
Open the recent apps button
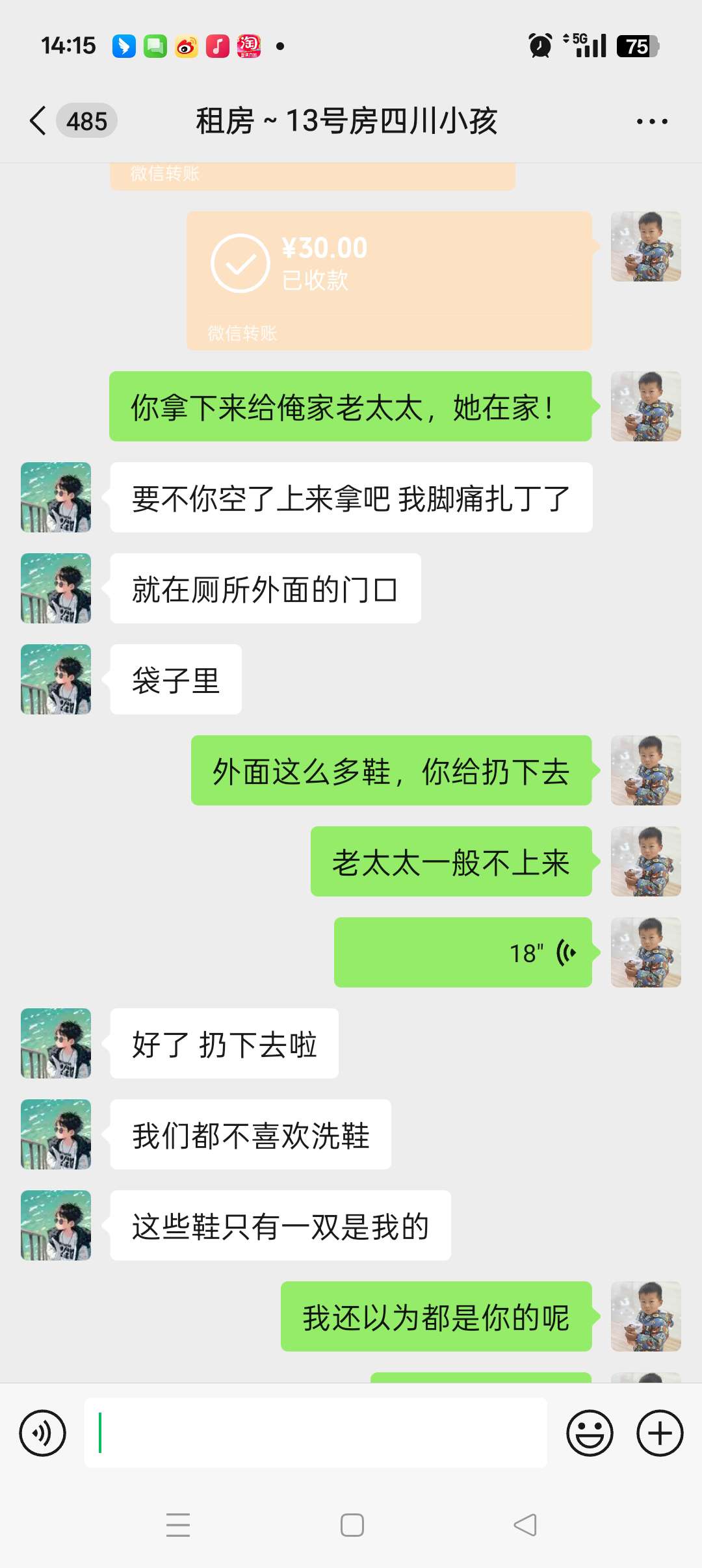pyautogui.click(x=177, y=1525)
